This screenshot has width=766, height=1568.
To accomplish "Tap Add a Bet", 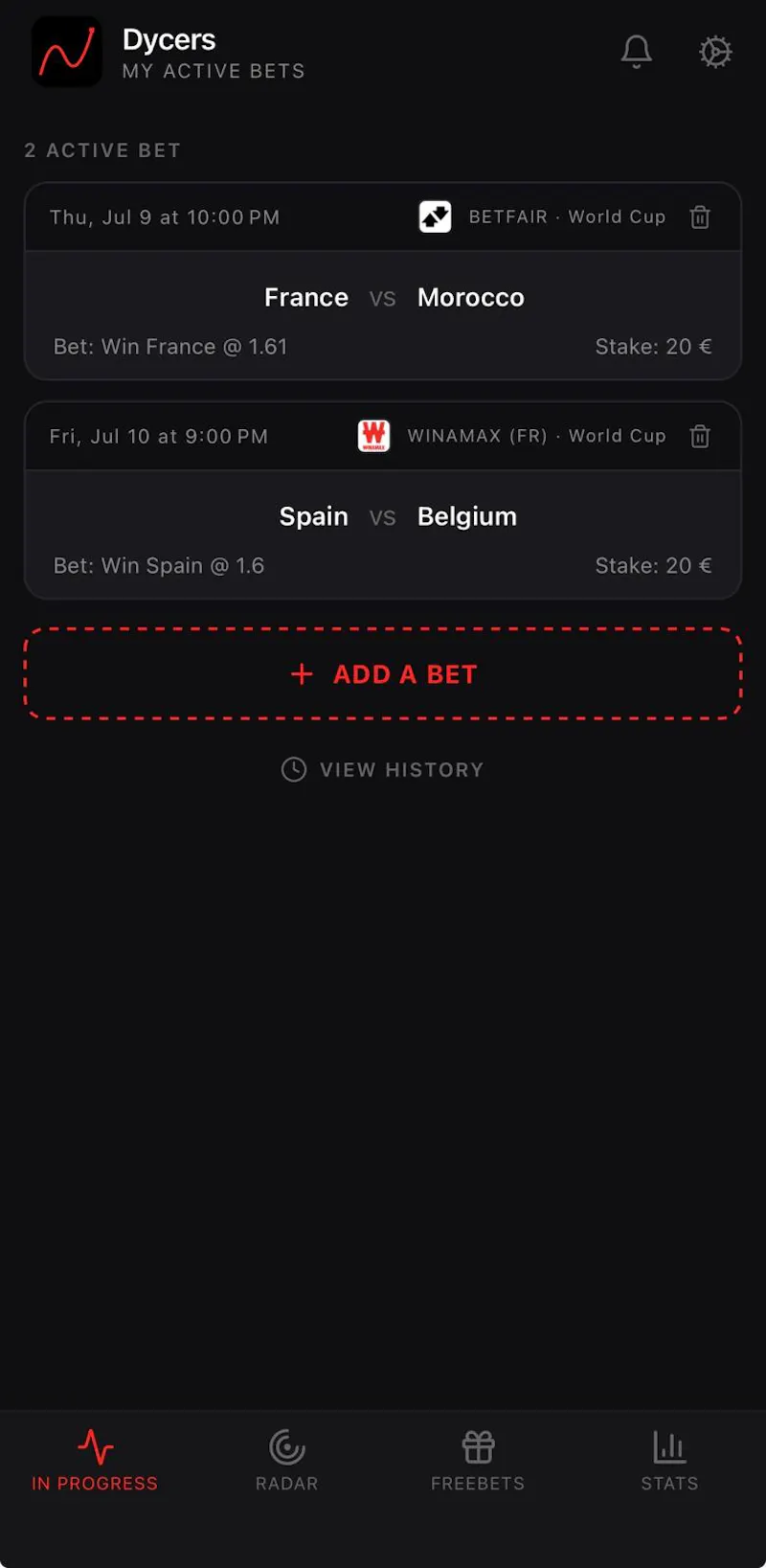I will point(383,673).
